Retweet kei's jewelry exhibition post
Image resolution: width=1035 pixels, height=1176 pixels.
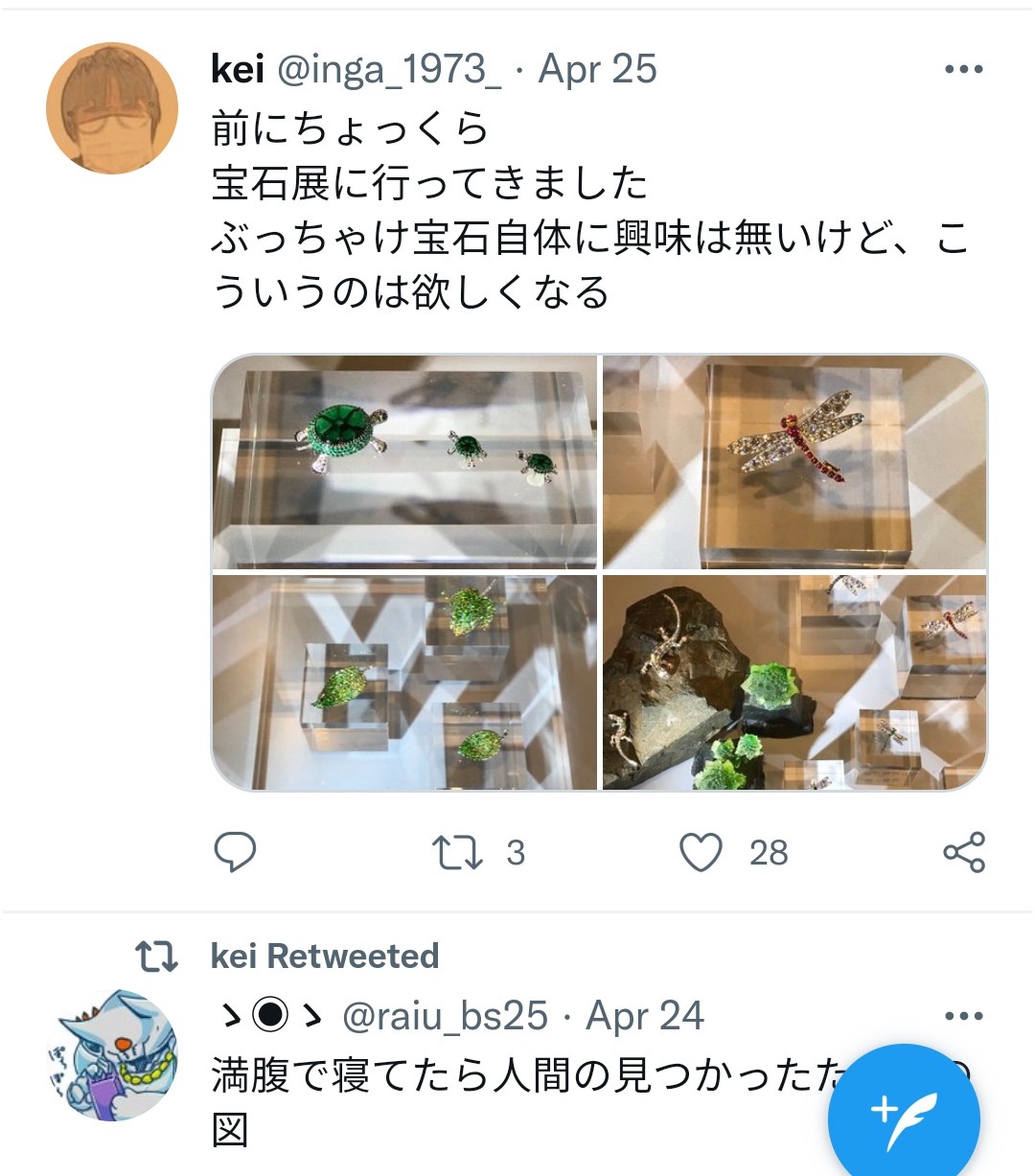tap(458, 851)
